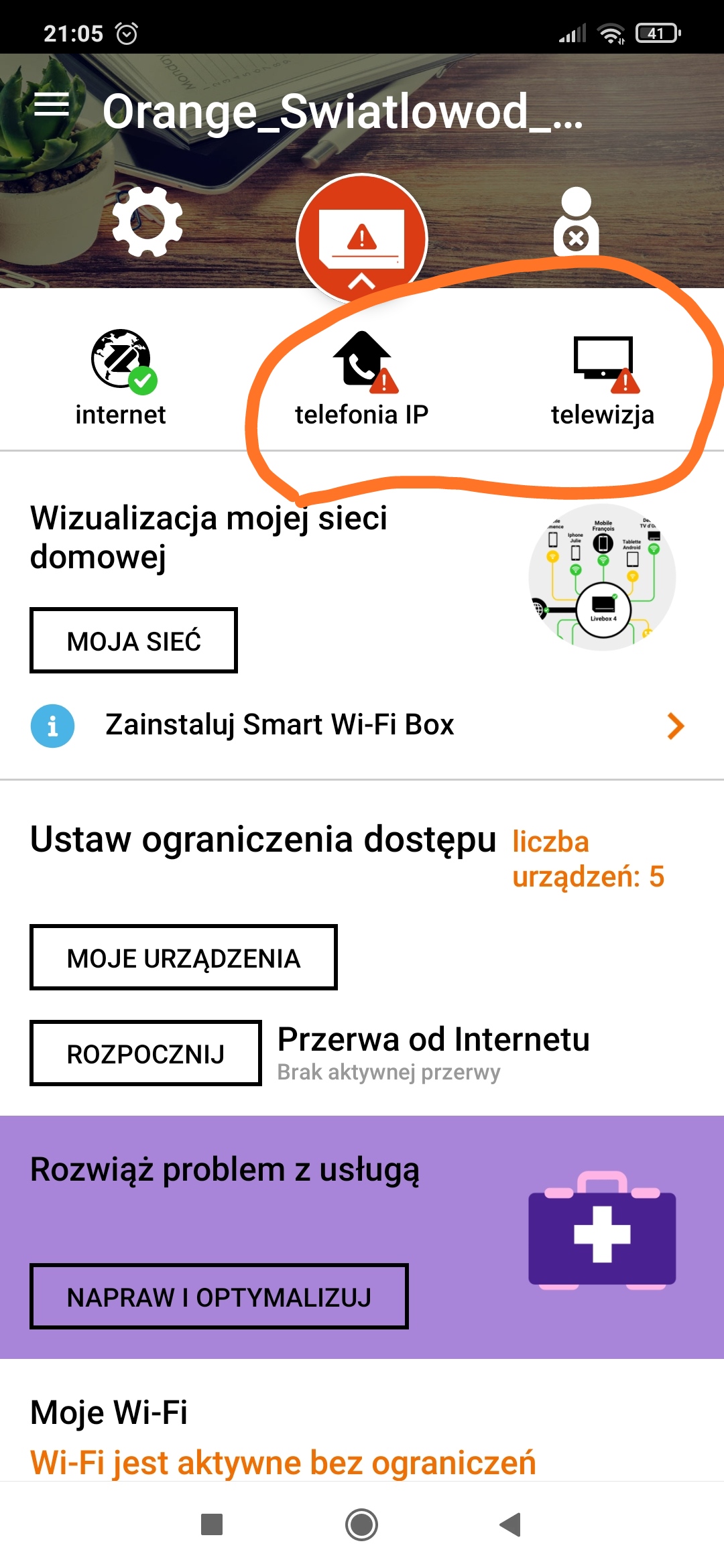
Task: Tap the MOJA SIEĆ button
Action: [x=133, y=639]
